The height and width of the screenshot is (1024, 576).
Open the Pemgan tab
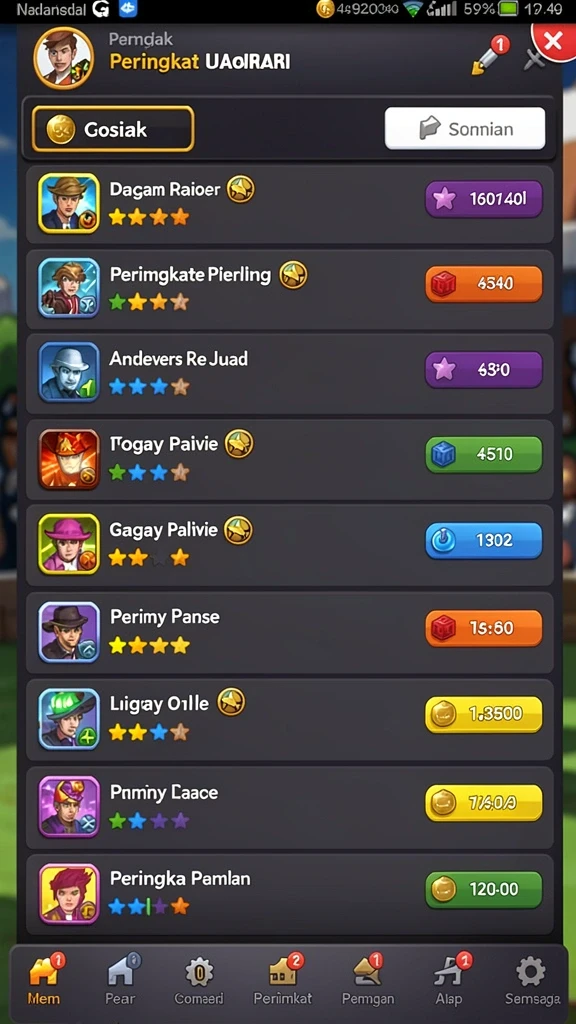coord(368,980)
